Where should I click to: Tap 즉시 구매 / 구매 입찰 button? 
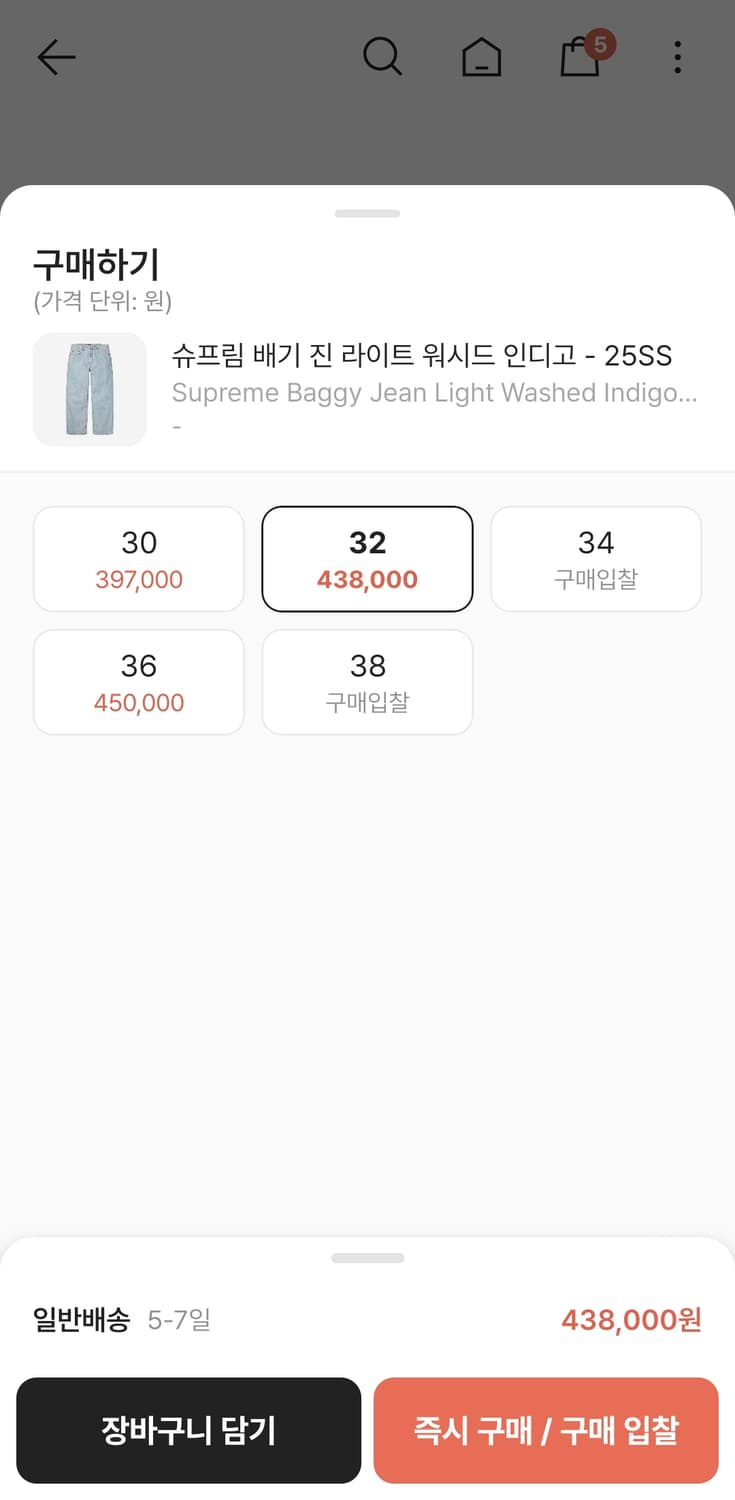(x=546, y=1430)
